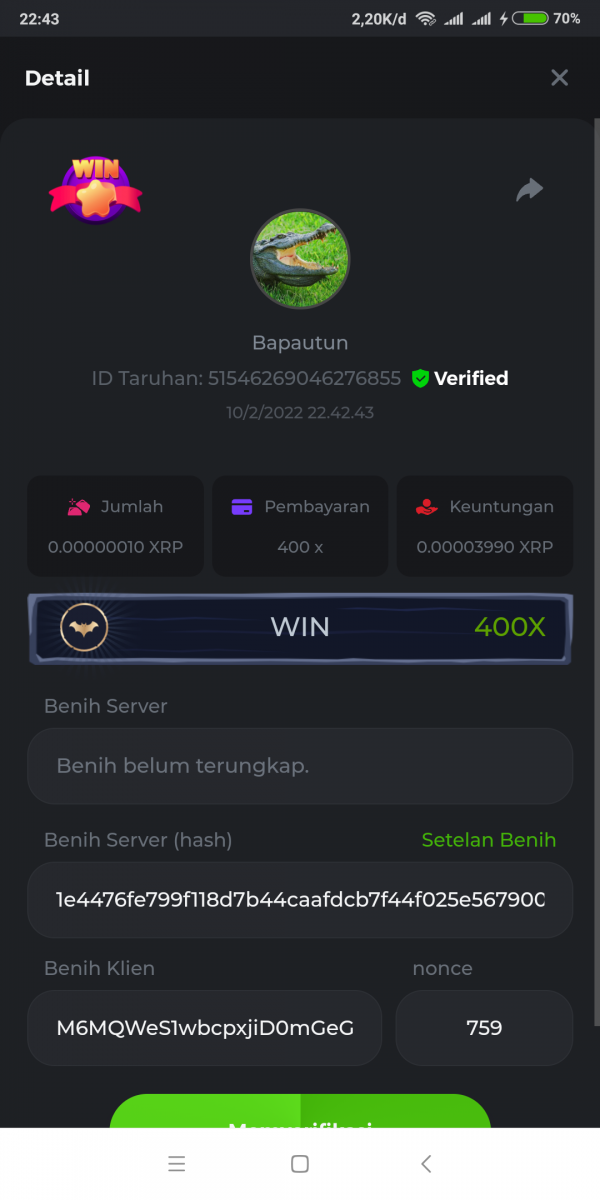Open Bapautun's profile avatar
Image resolution: width=600 pixels, height=1200 pixels.
tap(300, 259)
